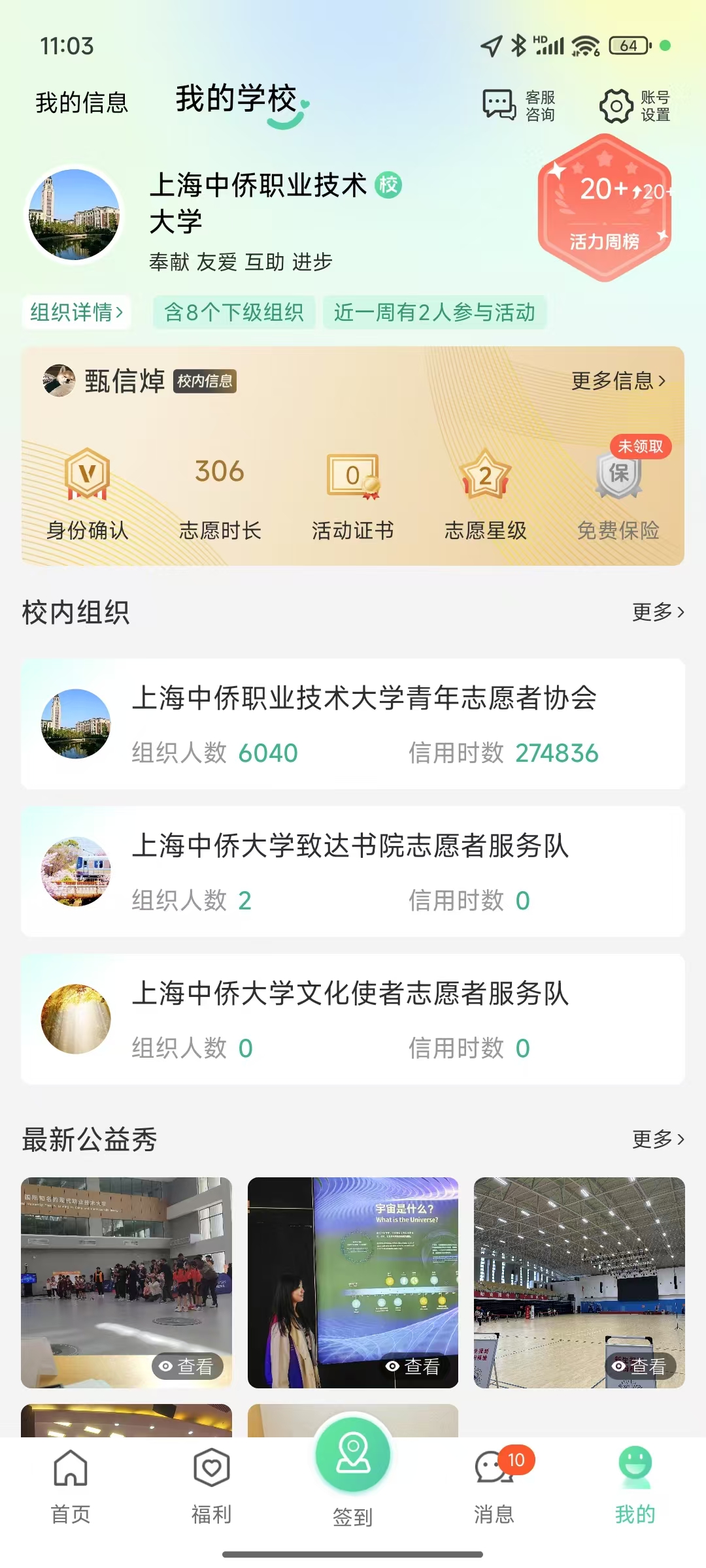The width and height of the screenshot is (706, 1568).
Task: Open 客服咨询 customer service
Action: pos(519,105)
